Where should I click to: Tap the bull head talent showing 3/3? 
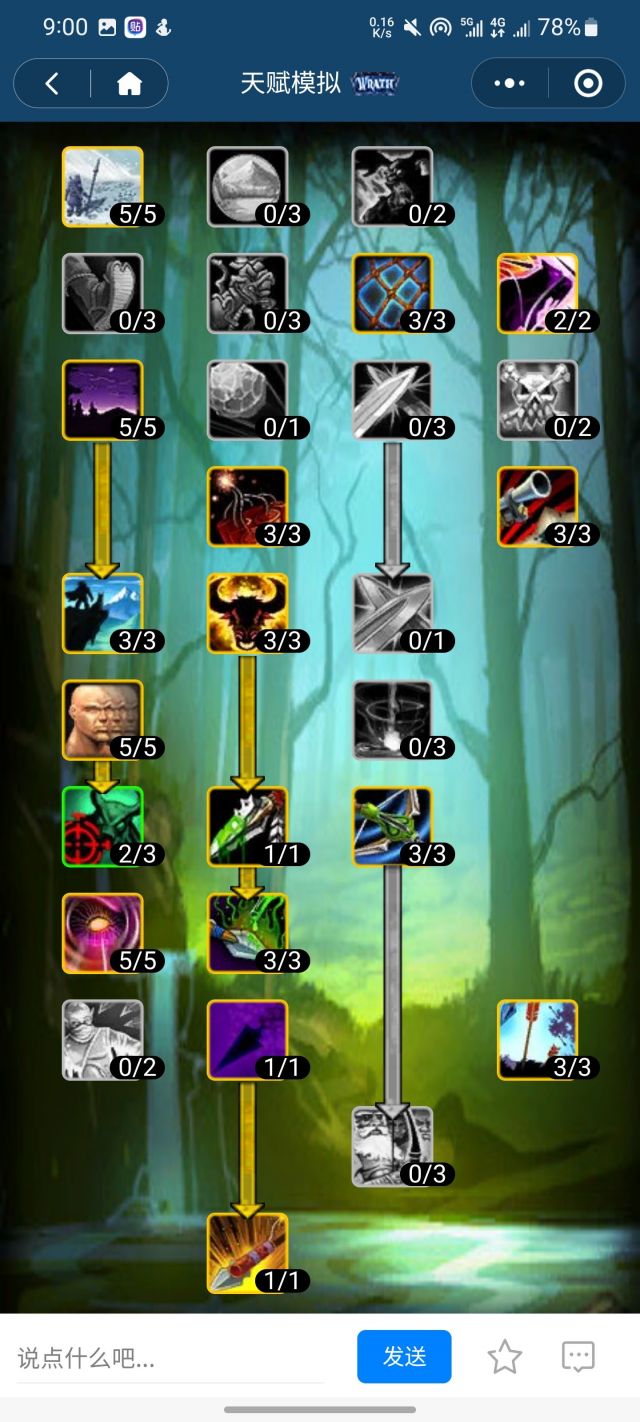[248, 613]
